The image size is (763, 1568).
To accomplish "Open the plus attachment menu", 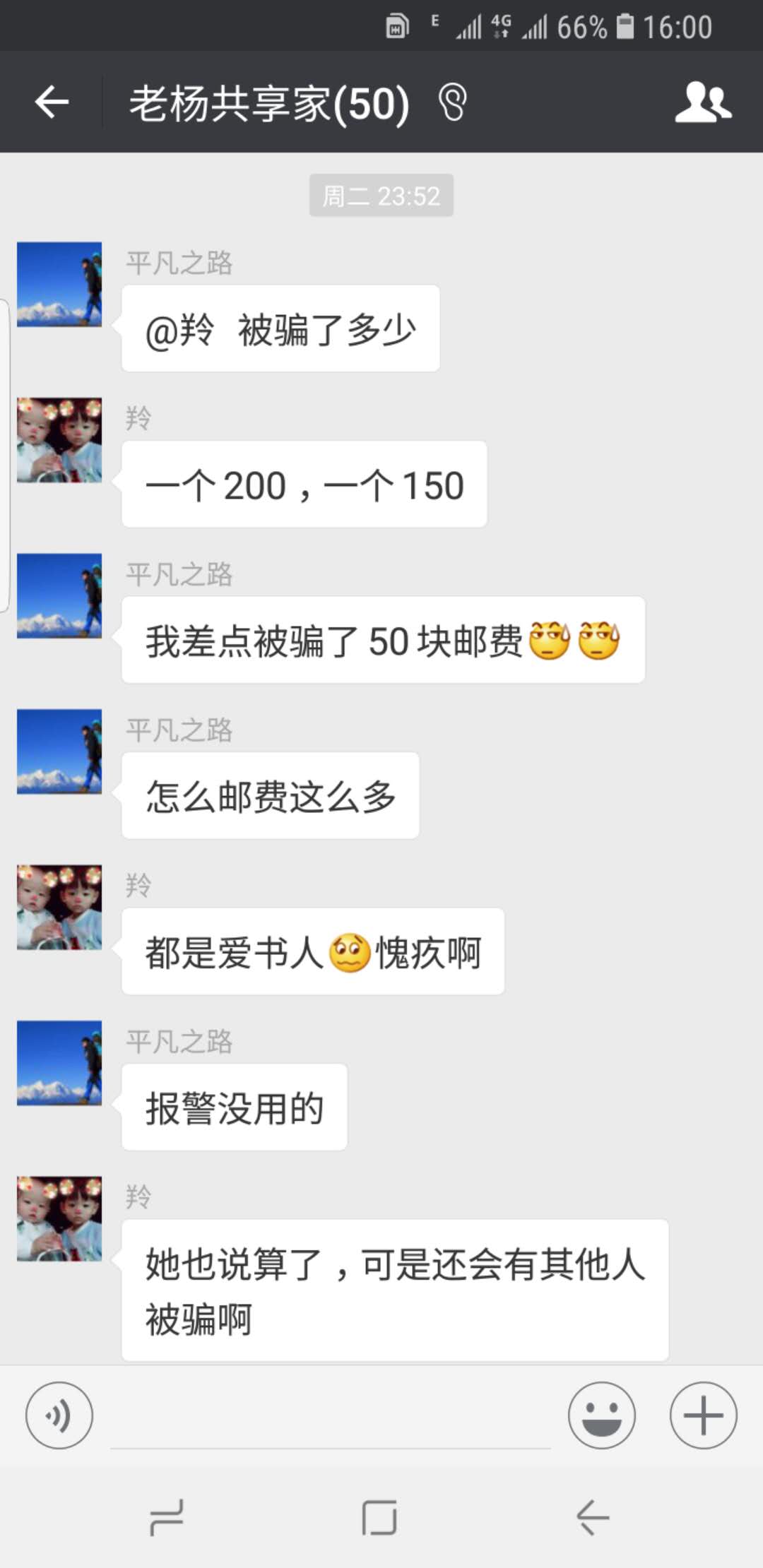I will pos(703,1415).
